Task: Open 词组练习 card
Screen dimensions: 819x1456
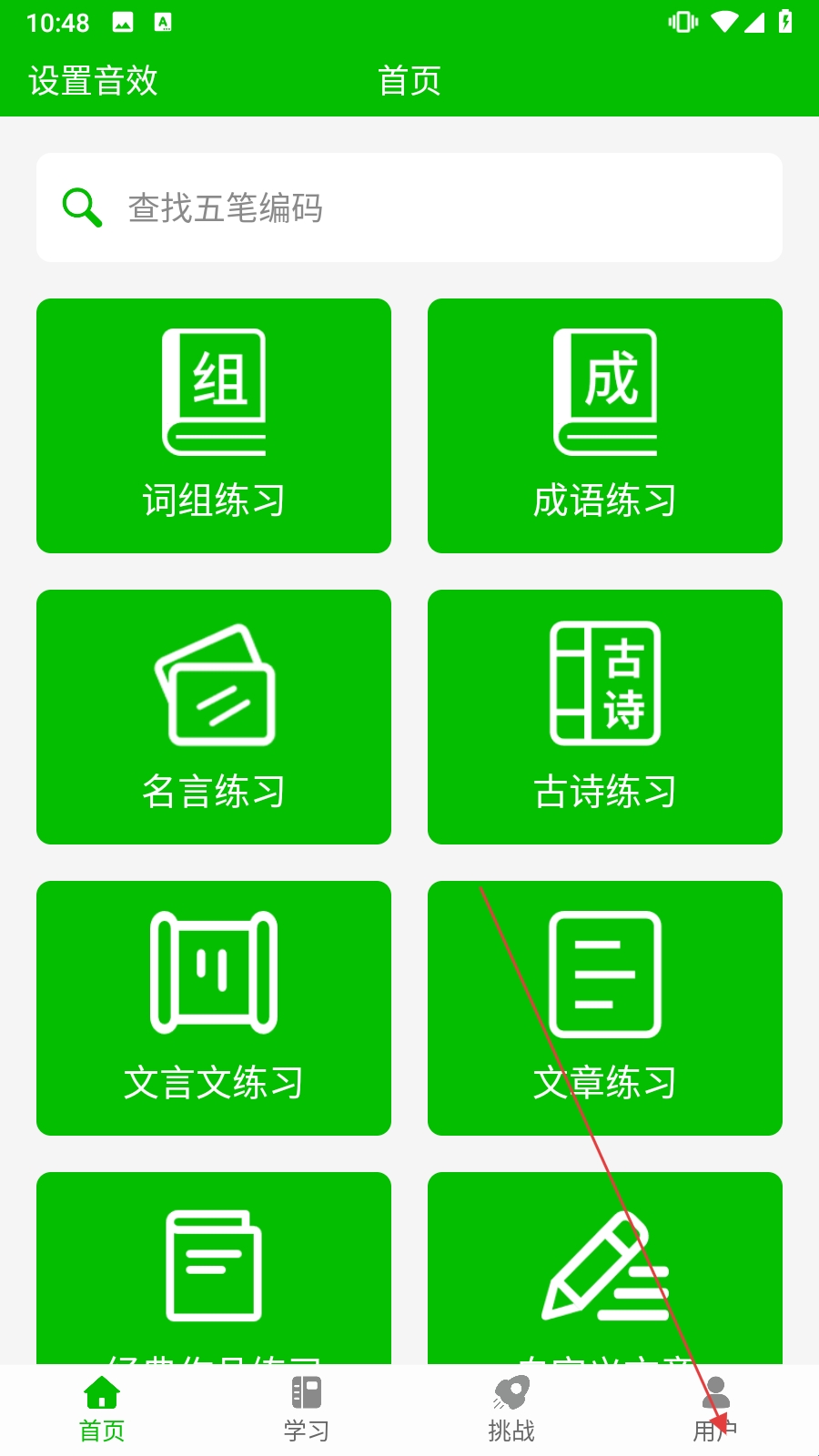Action: [214, 426]
